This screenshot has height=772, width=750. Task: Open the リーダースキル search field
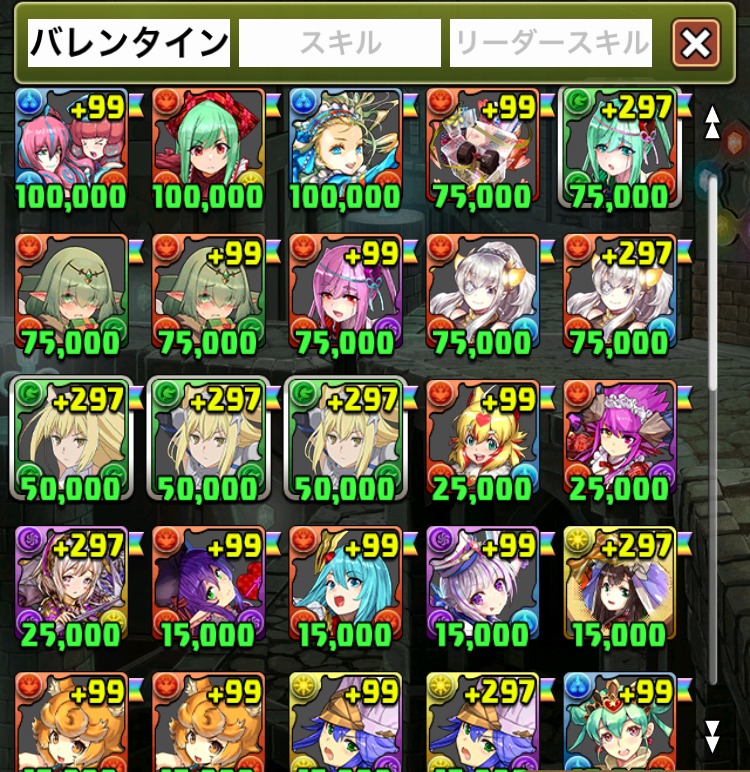click(x=551, y=43)
